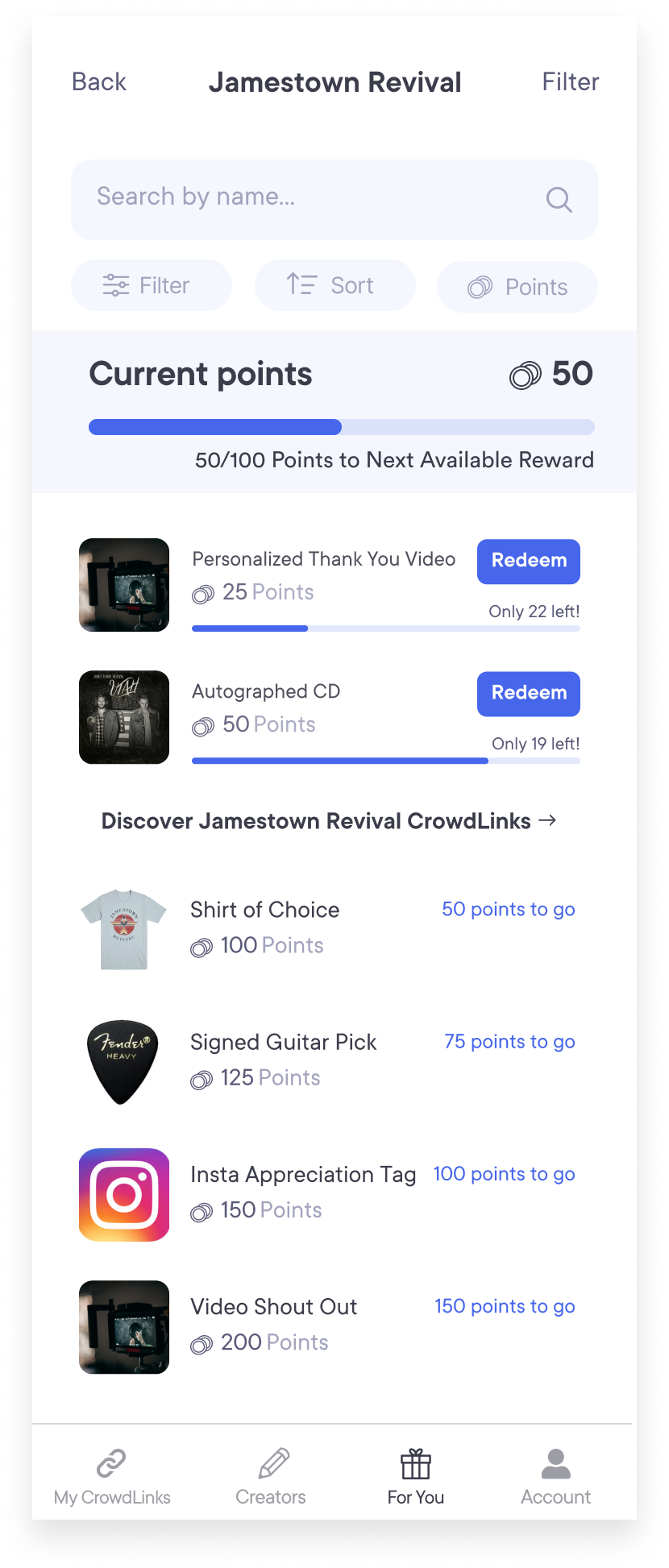The height and width of the screenshot is (1568, 669).
Task: Go to the Creators tab
Action: 271,1478
